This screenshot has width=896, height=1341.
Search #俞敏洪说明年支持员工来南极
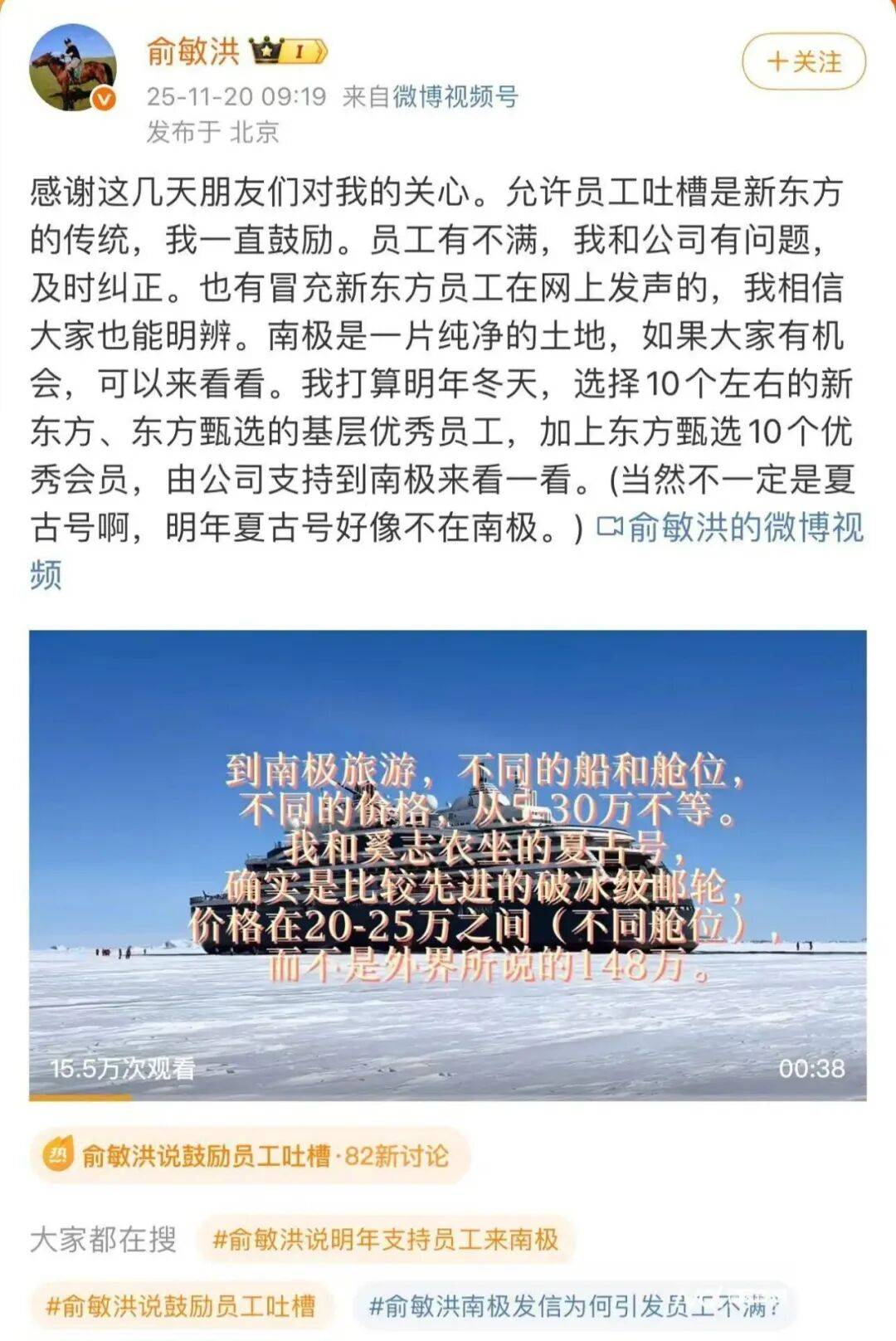tap(385, 1240)
